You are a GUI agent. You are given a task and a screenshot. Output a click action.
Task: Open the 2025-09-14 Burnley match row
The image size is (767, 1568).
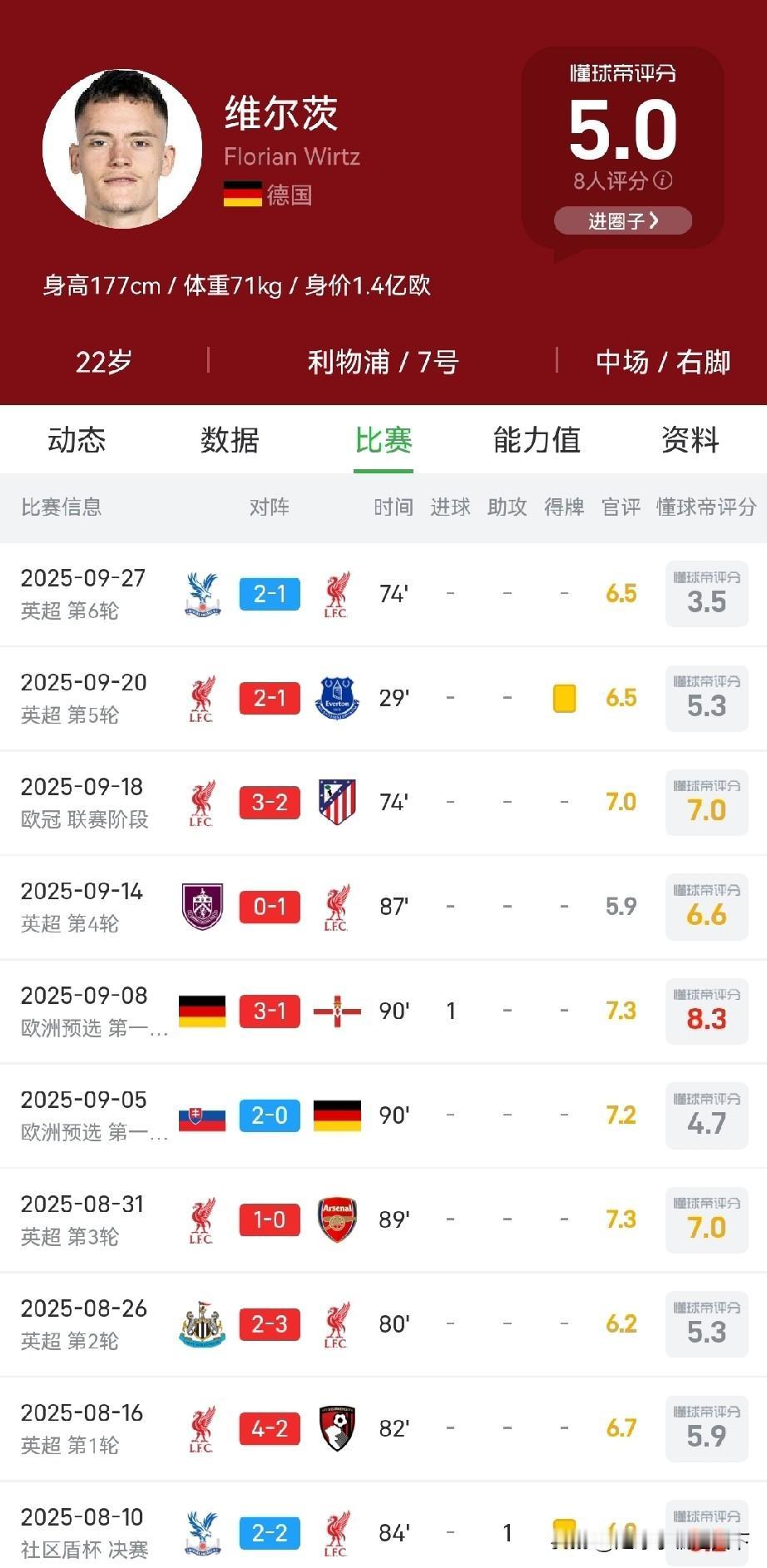click(383, 907)
